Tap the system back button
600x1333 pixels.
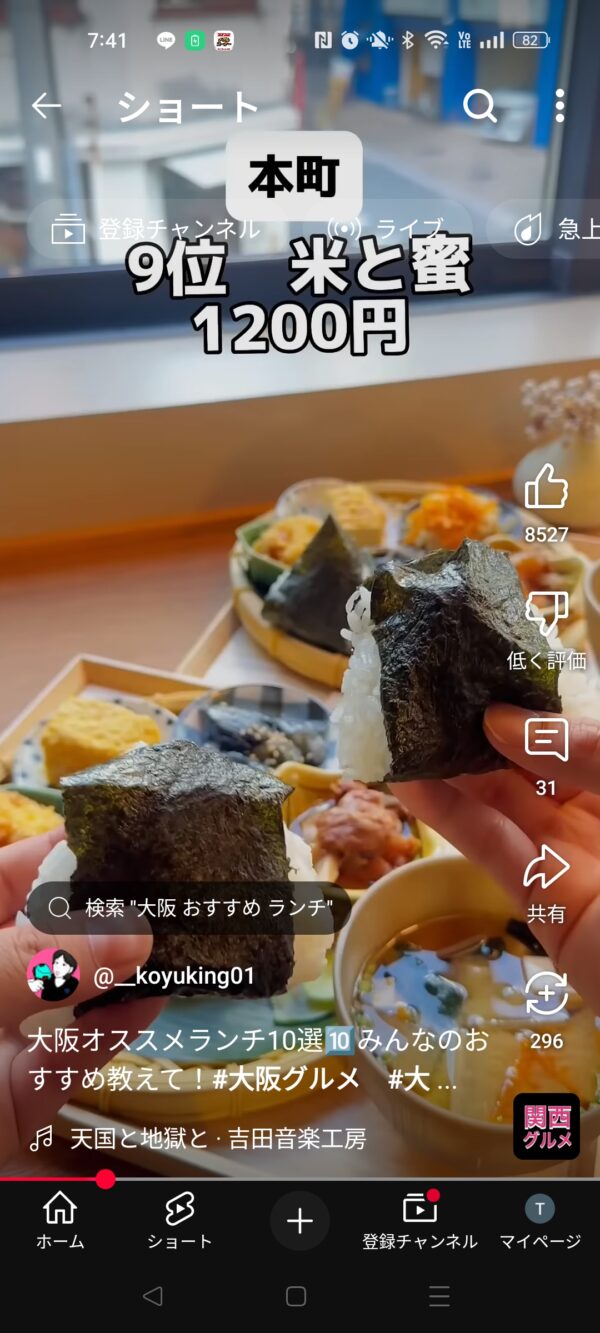153,1297
